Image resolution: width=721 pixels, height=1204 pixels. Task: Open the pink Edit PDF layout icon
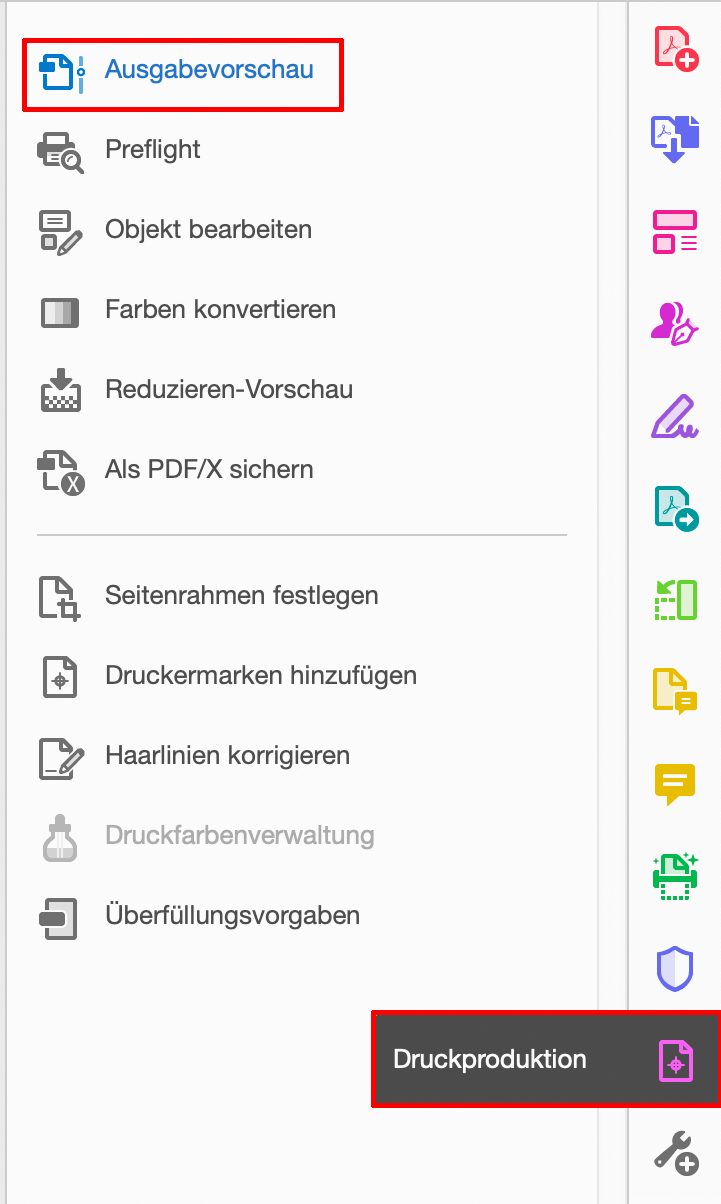(x=675, y=231)
